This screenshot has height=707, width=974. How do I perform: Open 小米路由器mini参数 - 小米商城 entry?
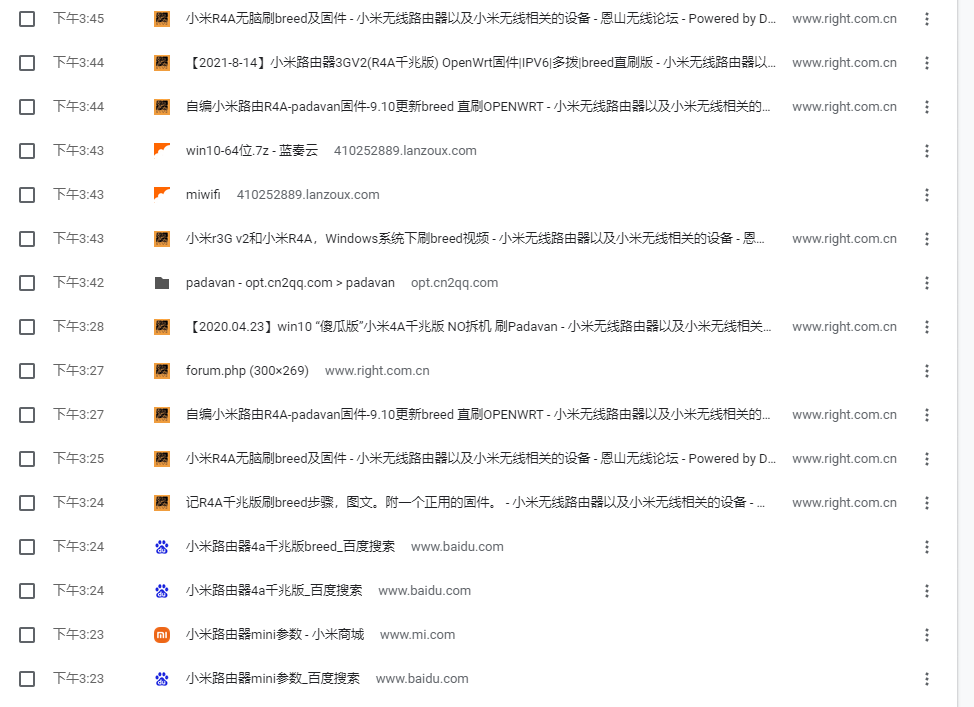click(275, 635)
